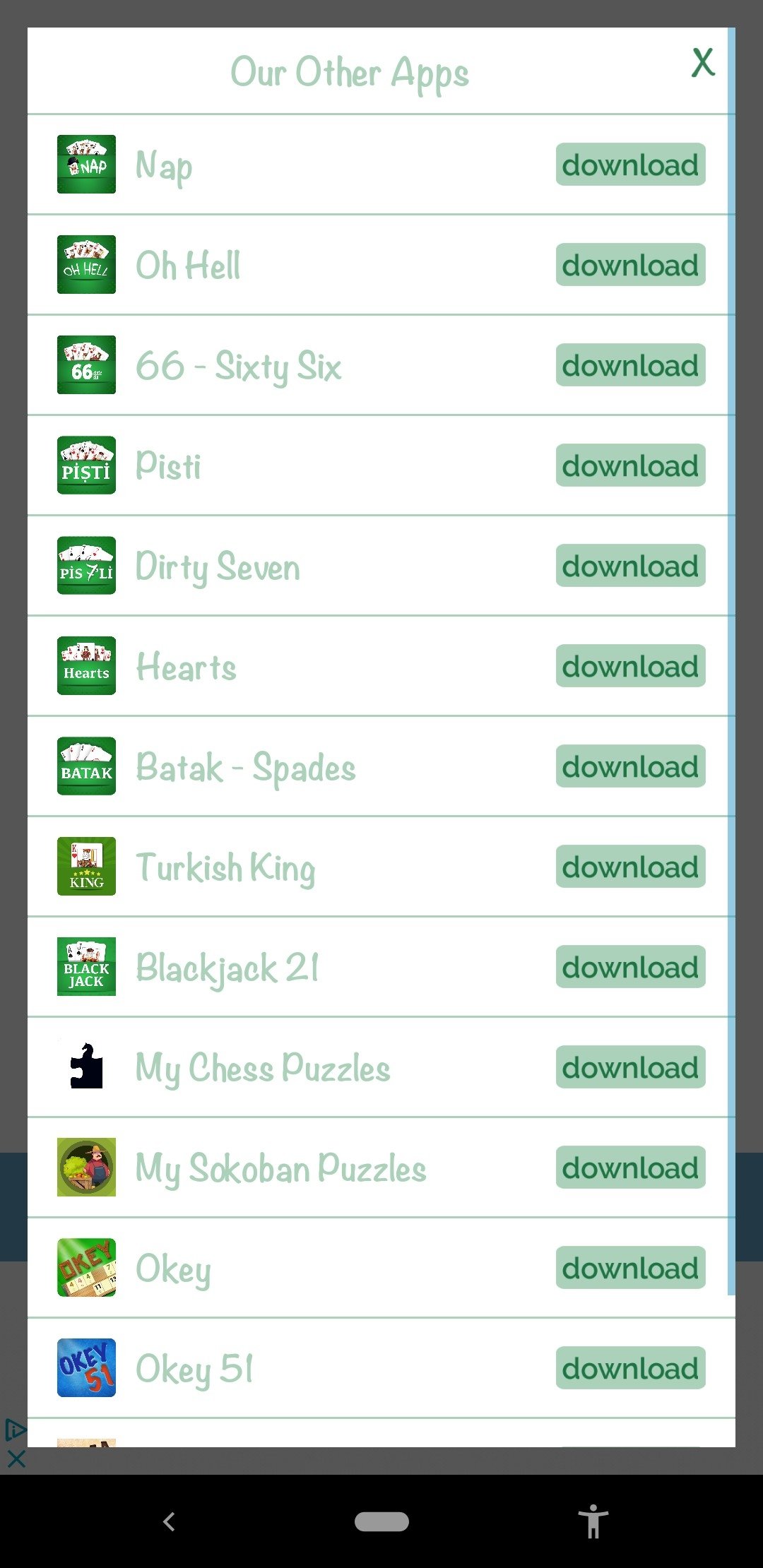Go back using the system back button
763x1568 pixels.
click(169, 1521)
